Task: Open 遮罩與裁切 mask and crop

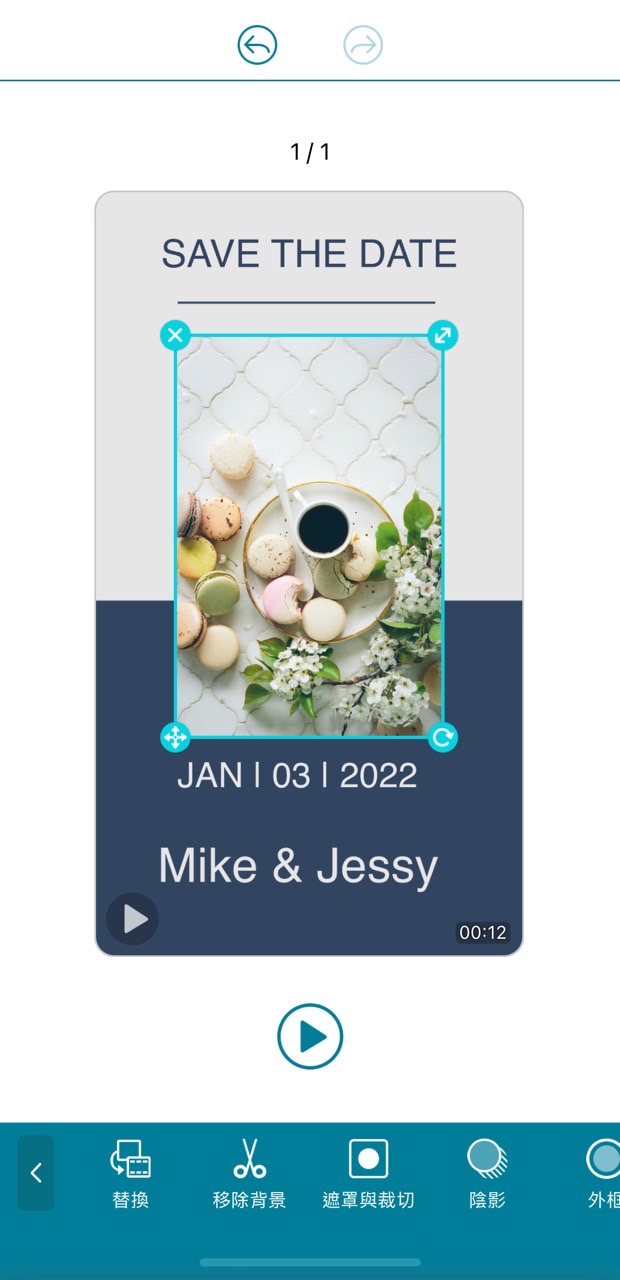Action: click(368, 1173)
